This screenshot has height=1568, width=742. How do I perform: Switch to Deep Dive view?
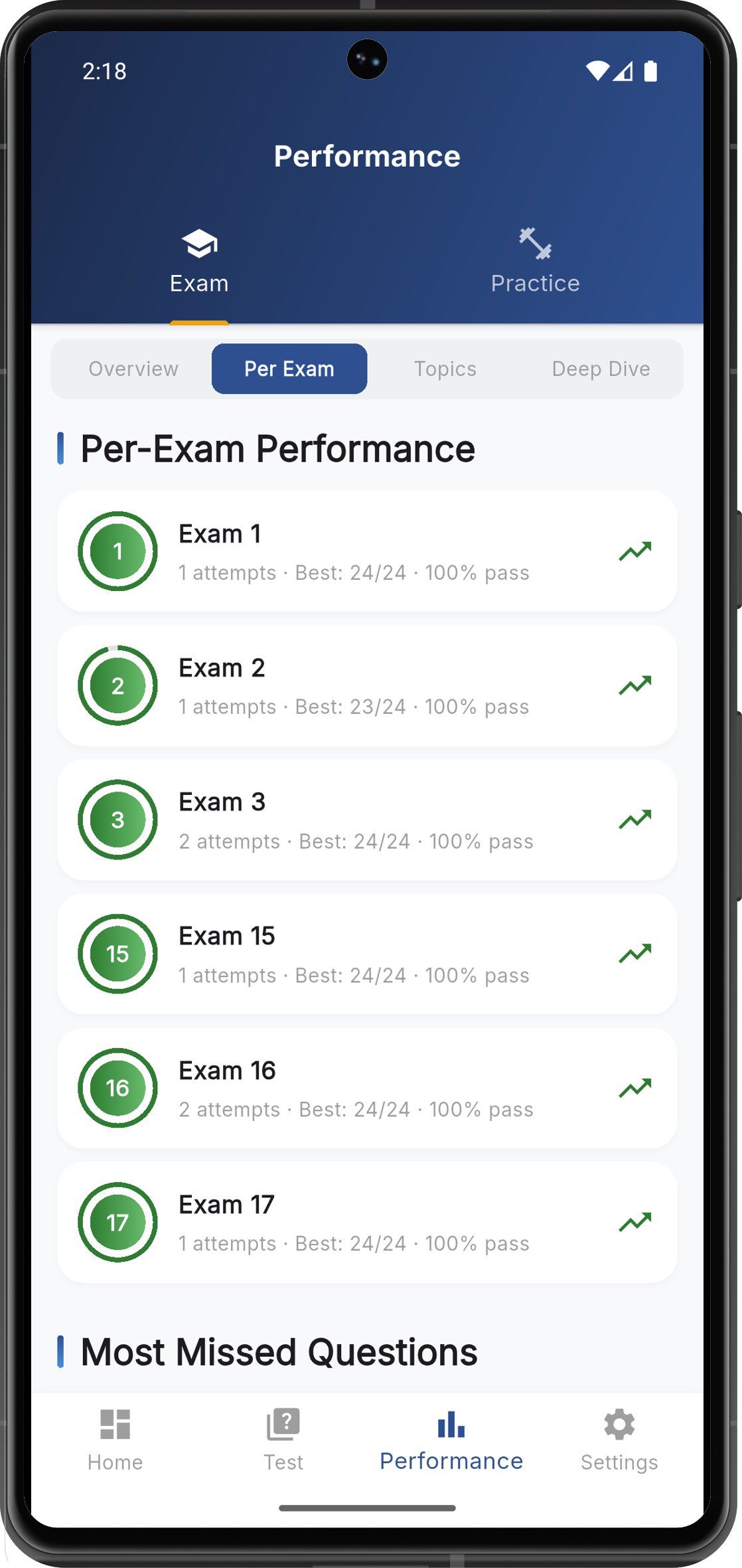[x=601, y=369]
